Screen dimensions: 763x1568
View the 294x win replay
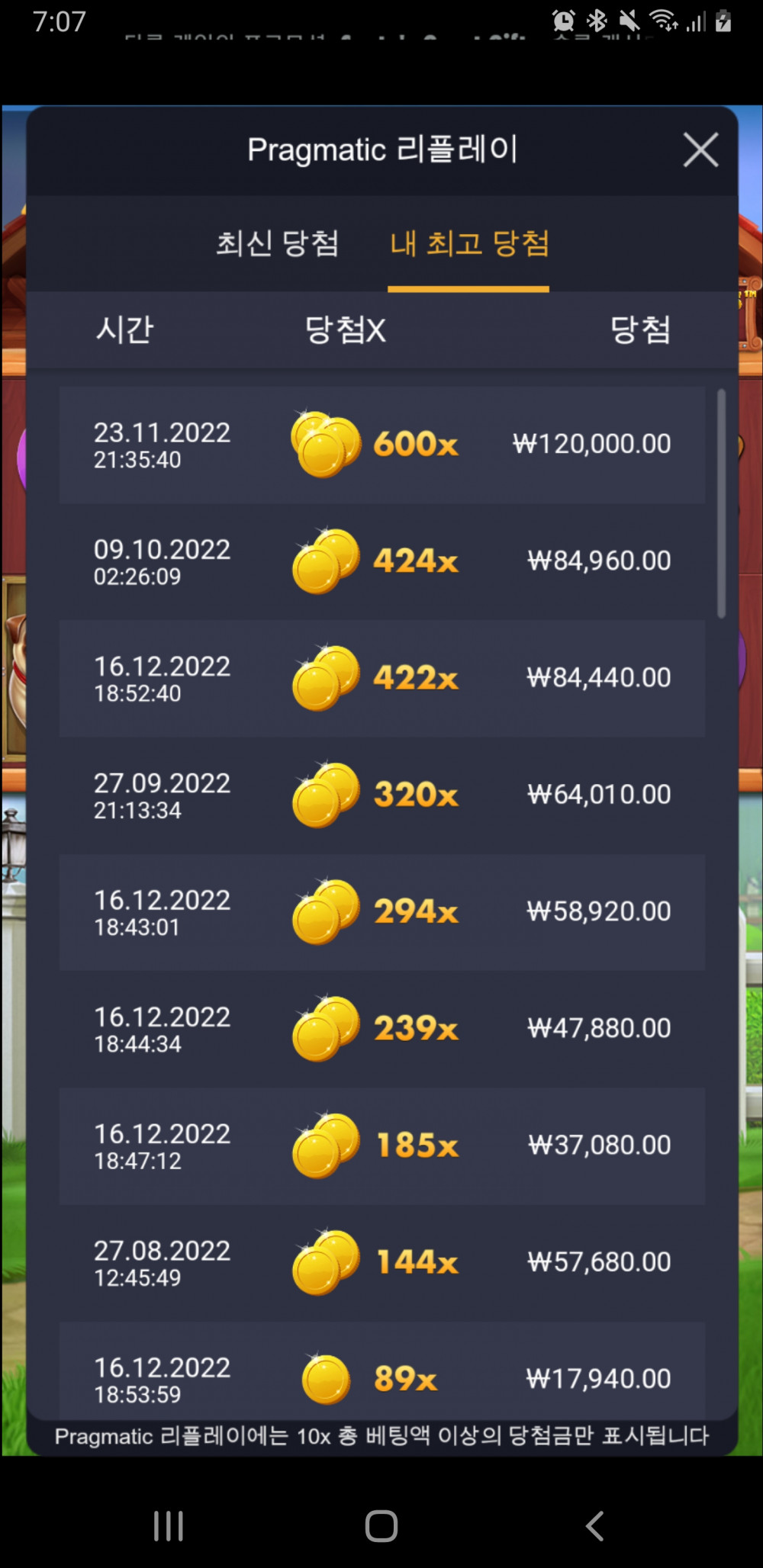pos(381,911)
